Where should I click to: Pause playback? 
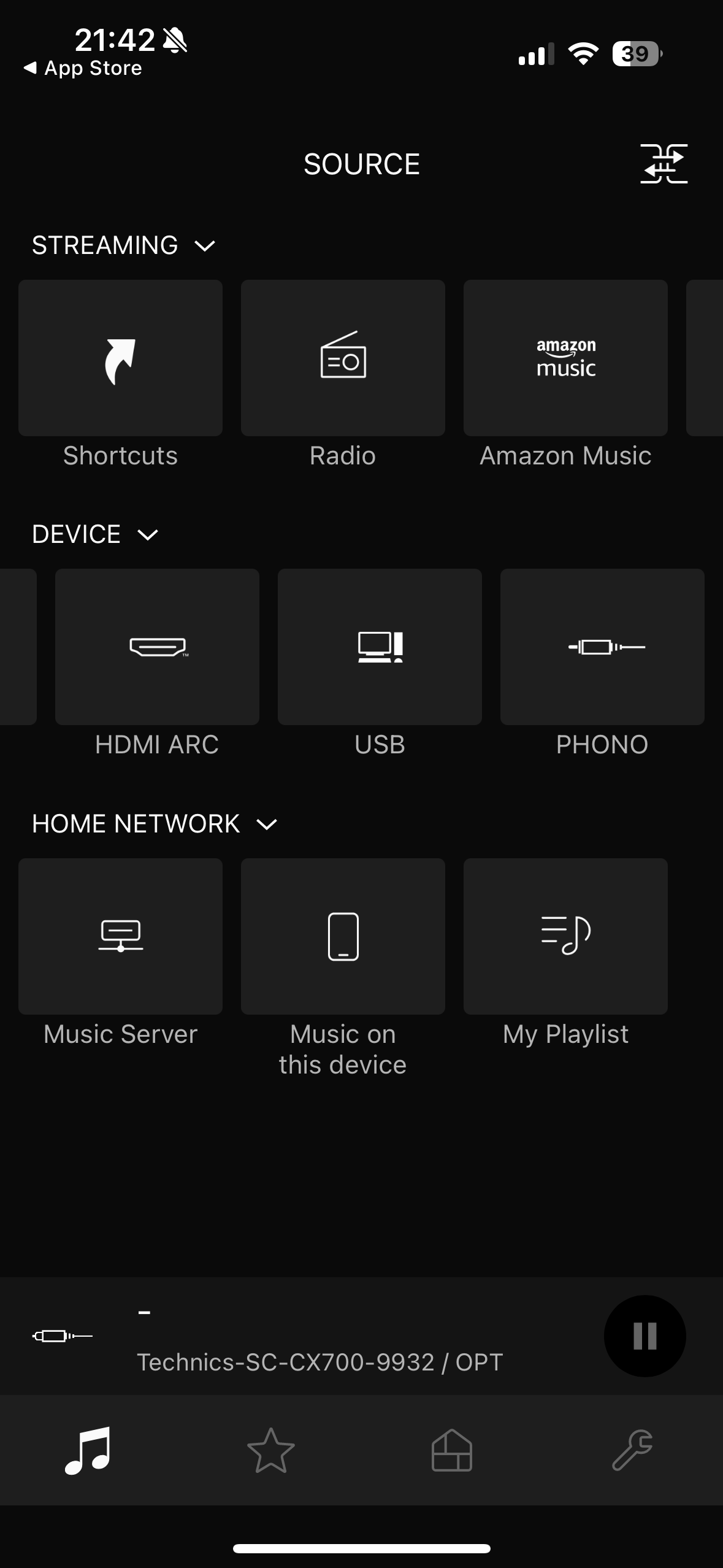[645, 1336]
